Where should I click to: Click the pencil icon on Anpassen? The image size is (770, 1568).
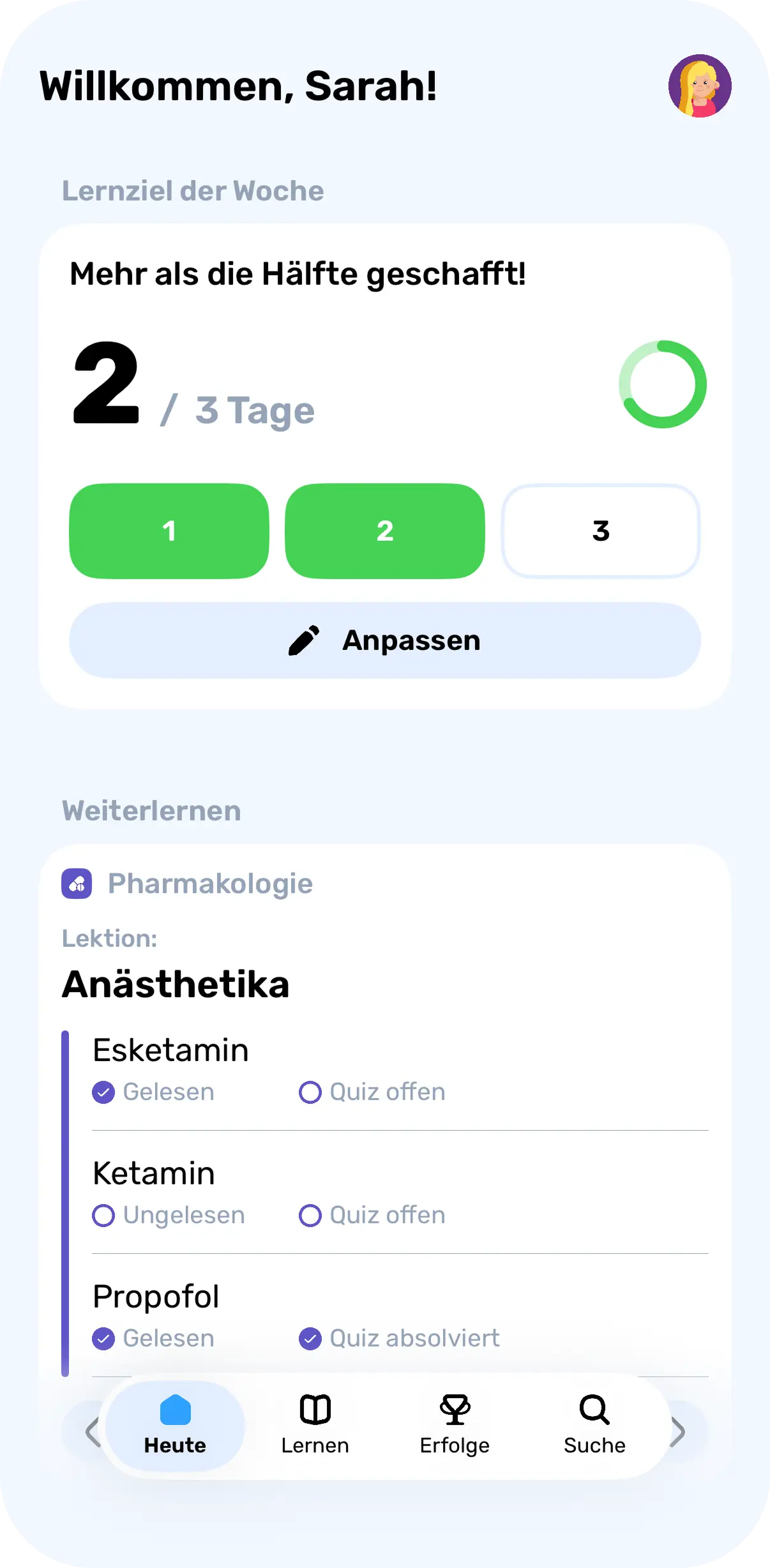coord(305,640)
